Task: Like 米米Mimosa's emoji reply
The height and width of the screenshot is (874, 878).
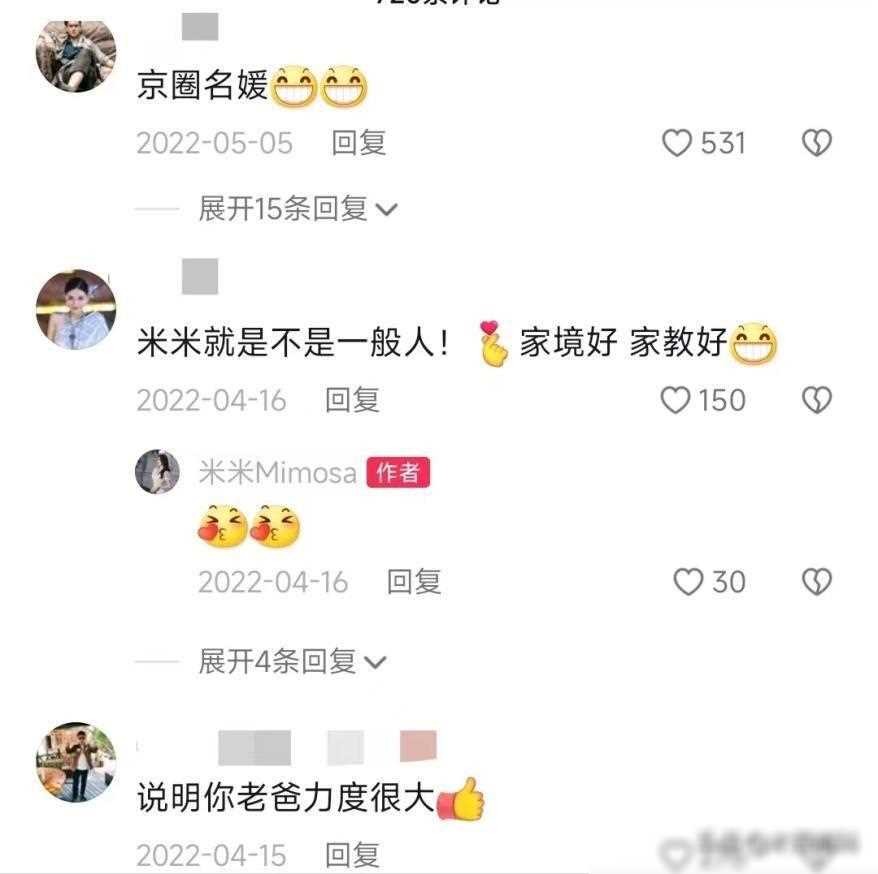Action: point(689,582)
